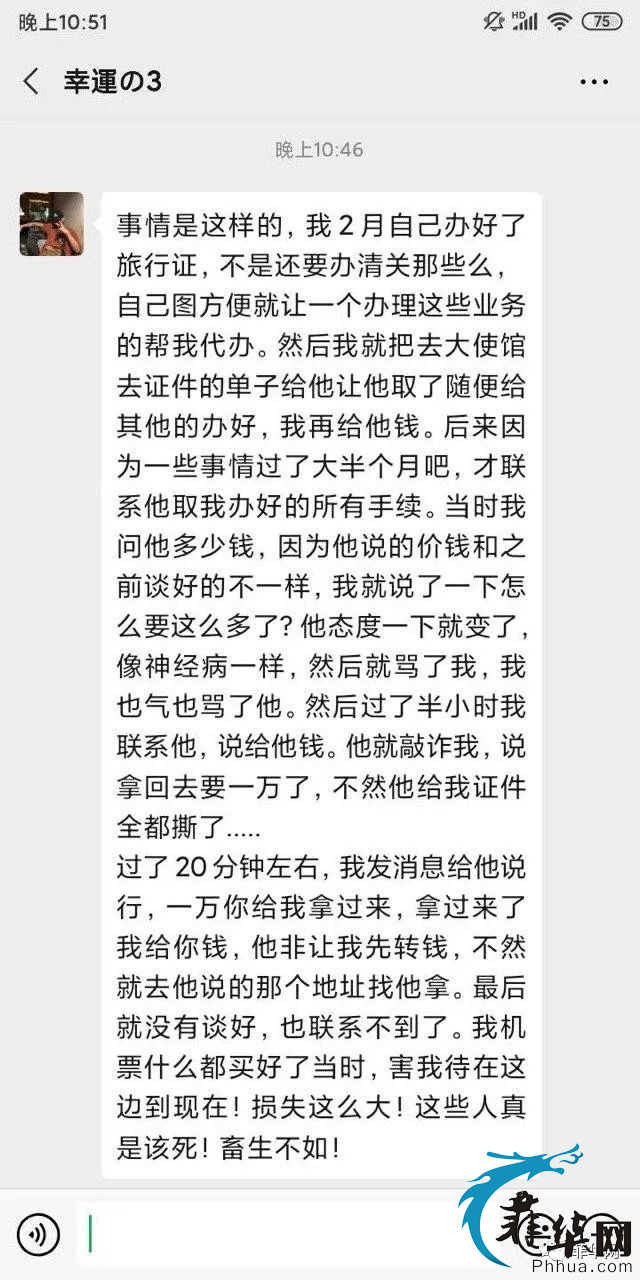Image resolution: width=640 pixels, height=1280 pixels.
Task: Go back from the 幸運の3 chat
Action: pyautogui.click(x=31, y=81)
